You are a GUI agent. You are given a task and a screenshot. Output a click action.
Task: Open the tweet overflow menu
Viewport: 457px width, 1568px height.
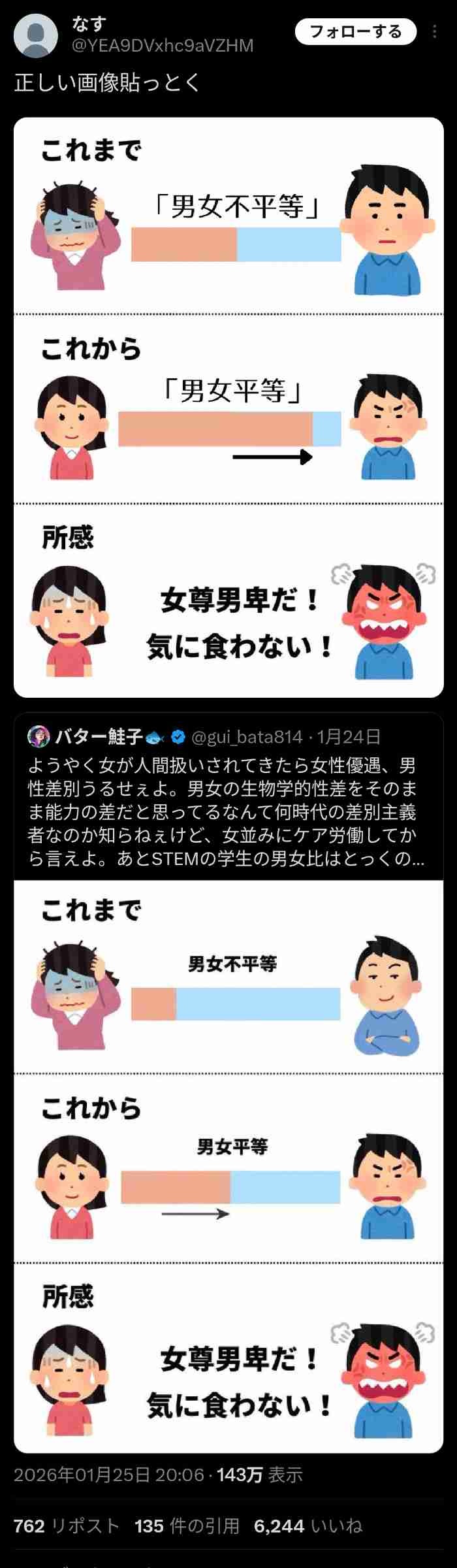pyautogui.click(x=435, y=32)
